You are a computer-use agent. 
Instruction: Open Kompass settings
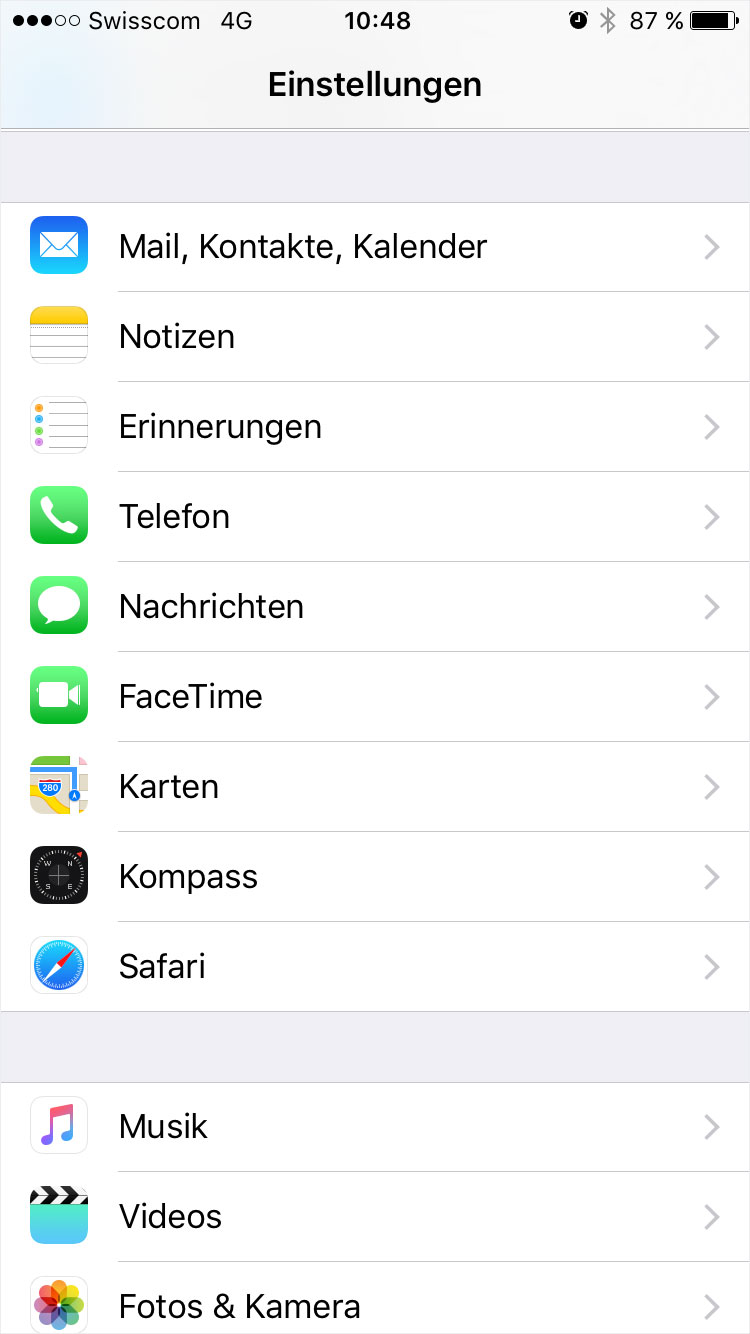tap(375, 877)
